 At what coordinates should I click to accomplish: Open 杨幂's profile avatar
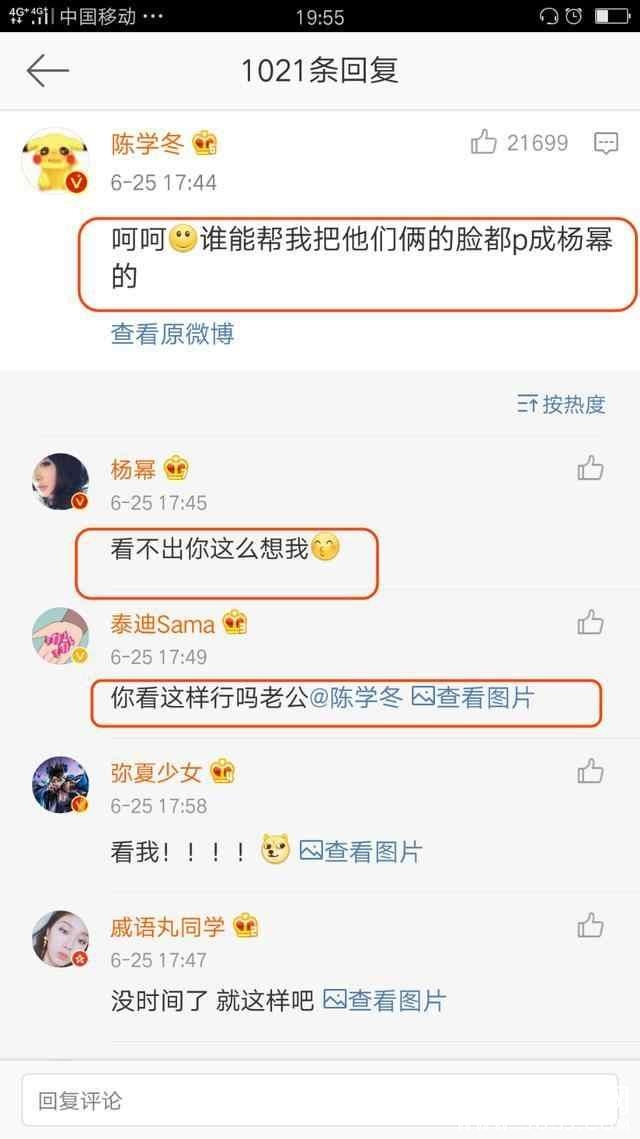point(61,483)
